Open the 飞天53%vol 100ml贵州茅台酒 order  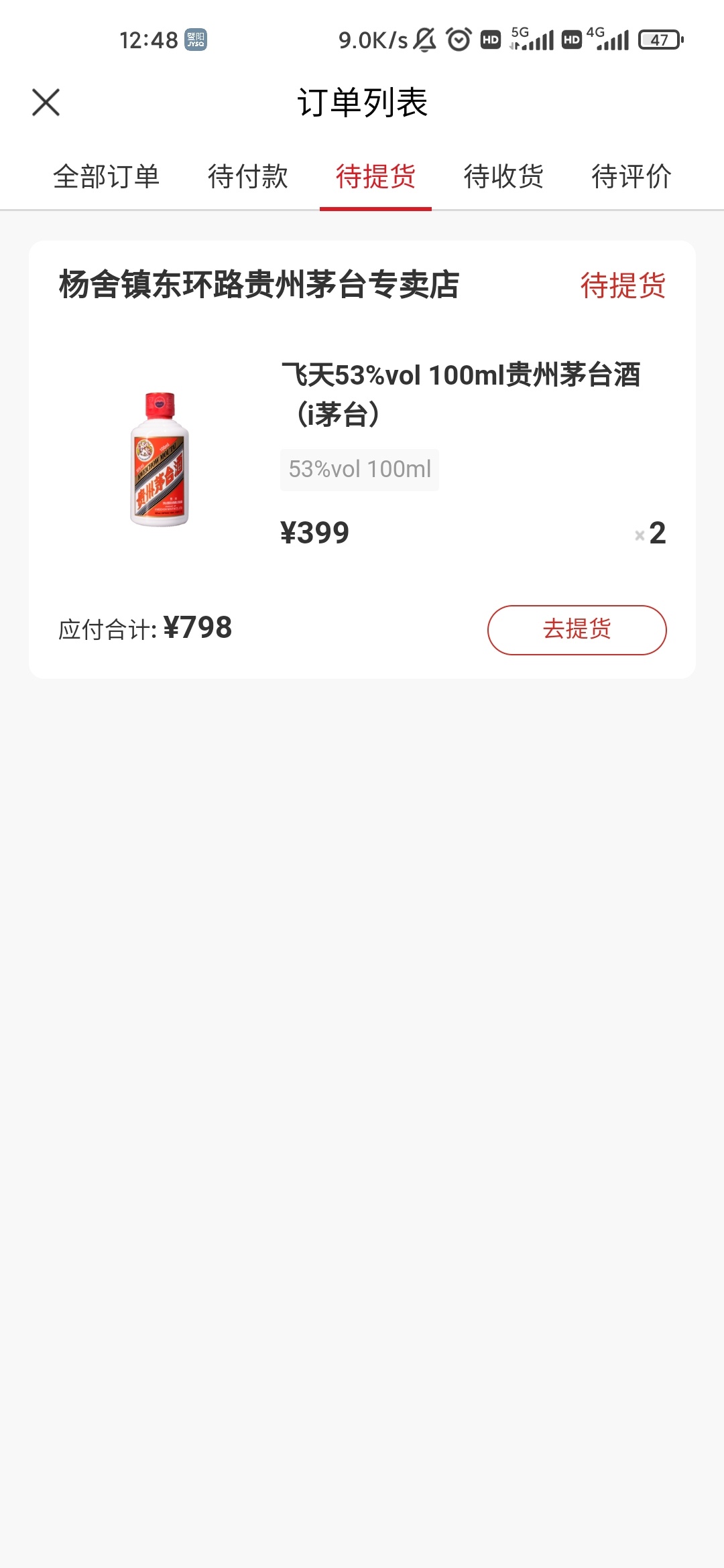pos(460,394)
